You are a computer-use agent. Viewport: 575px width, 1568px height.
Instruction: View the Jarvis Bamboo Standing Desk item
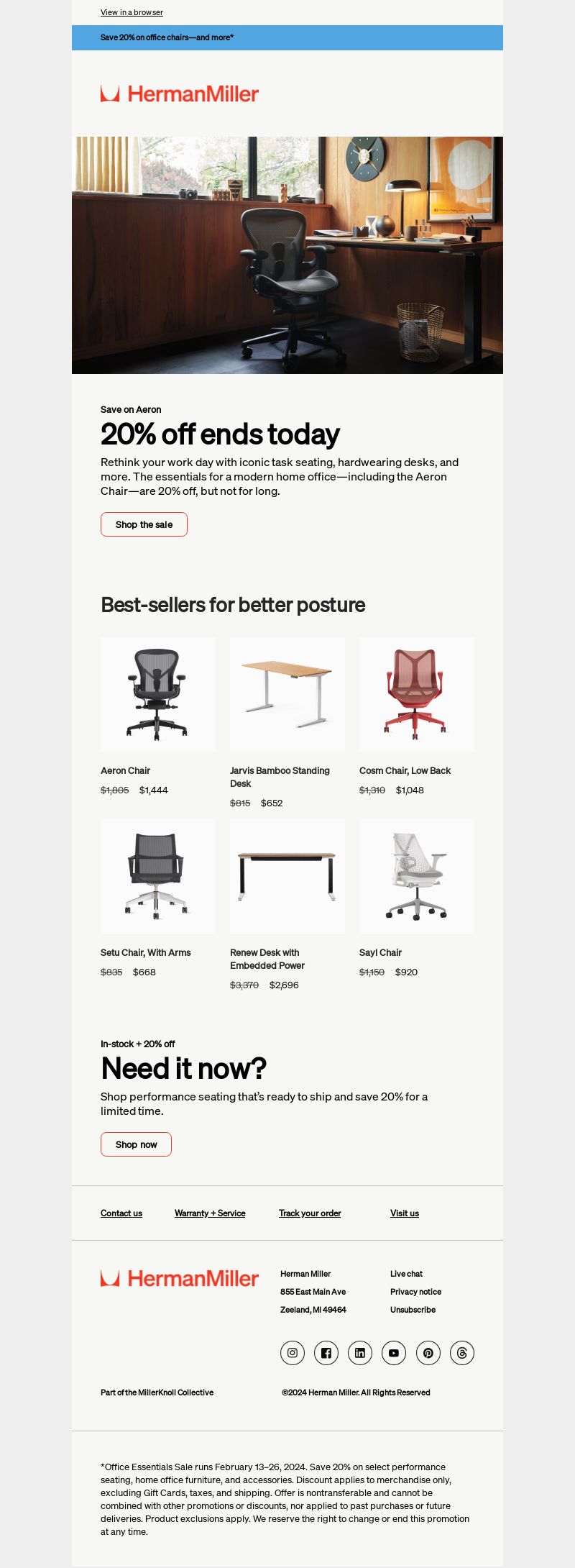[287, 694]
